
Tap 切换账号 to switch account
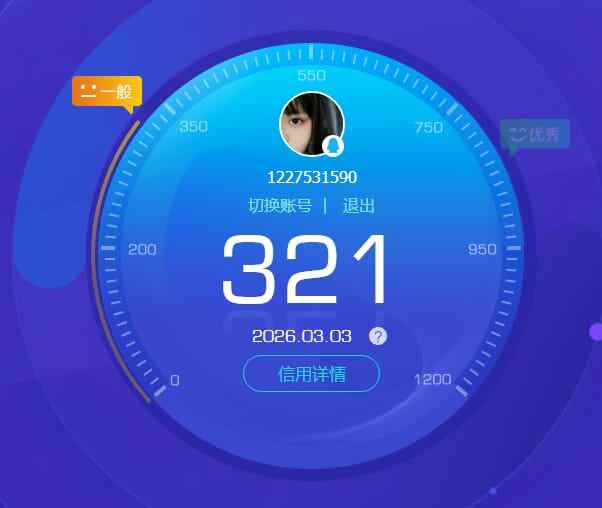[280, 206]
